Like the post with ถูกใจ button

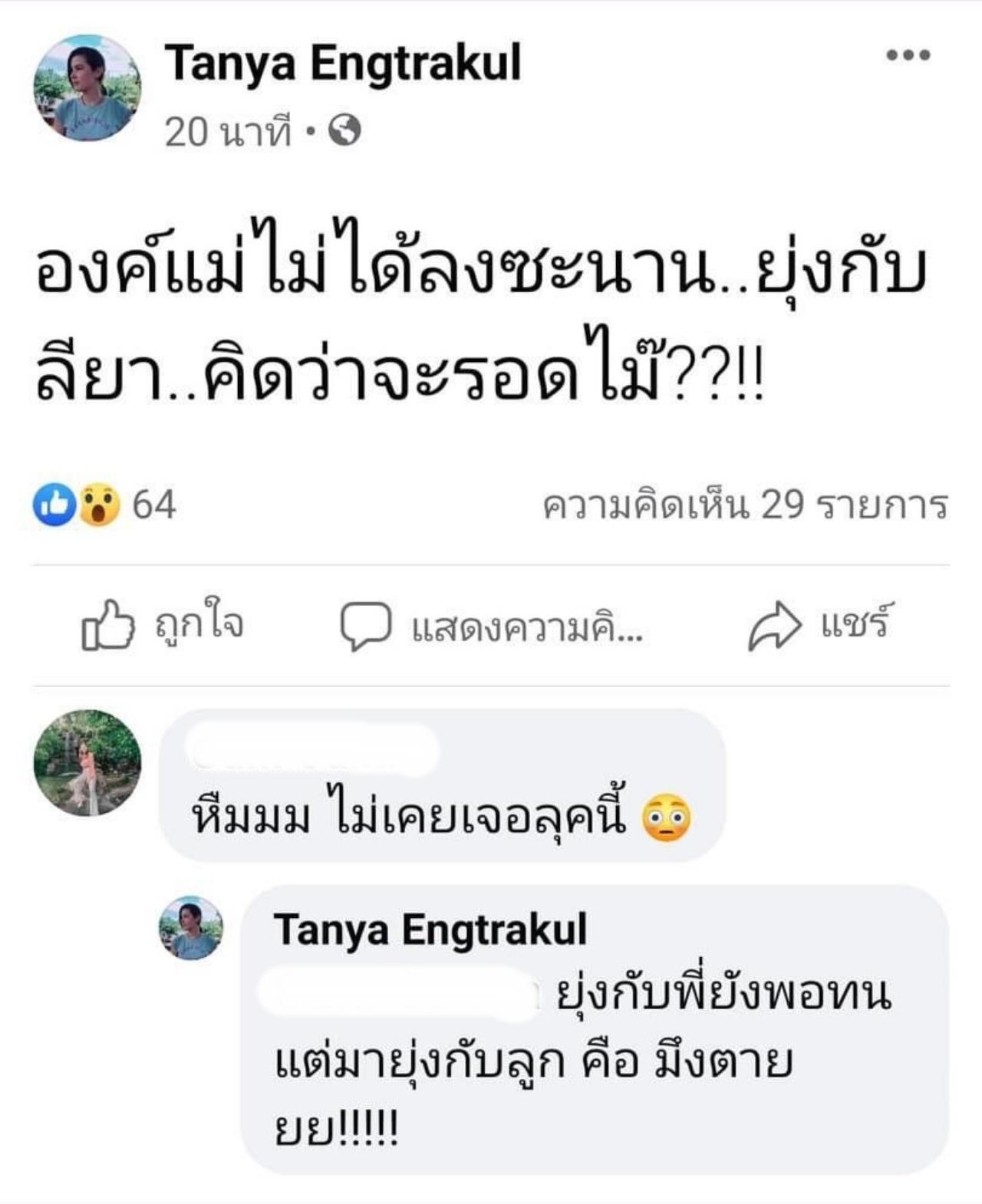pos(163,625)
